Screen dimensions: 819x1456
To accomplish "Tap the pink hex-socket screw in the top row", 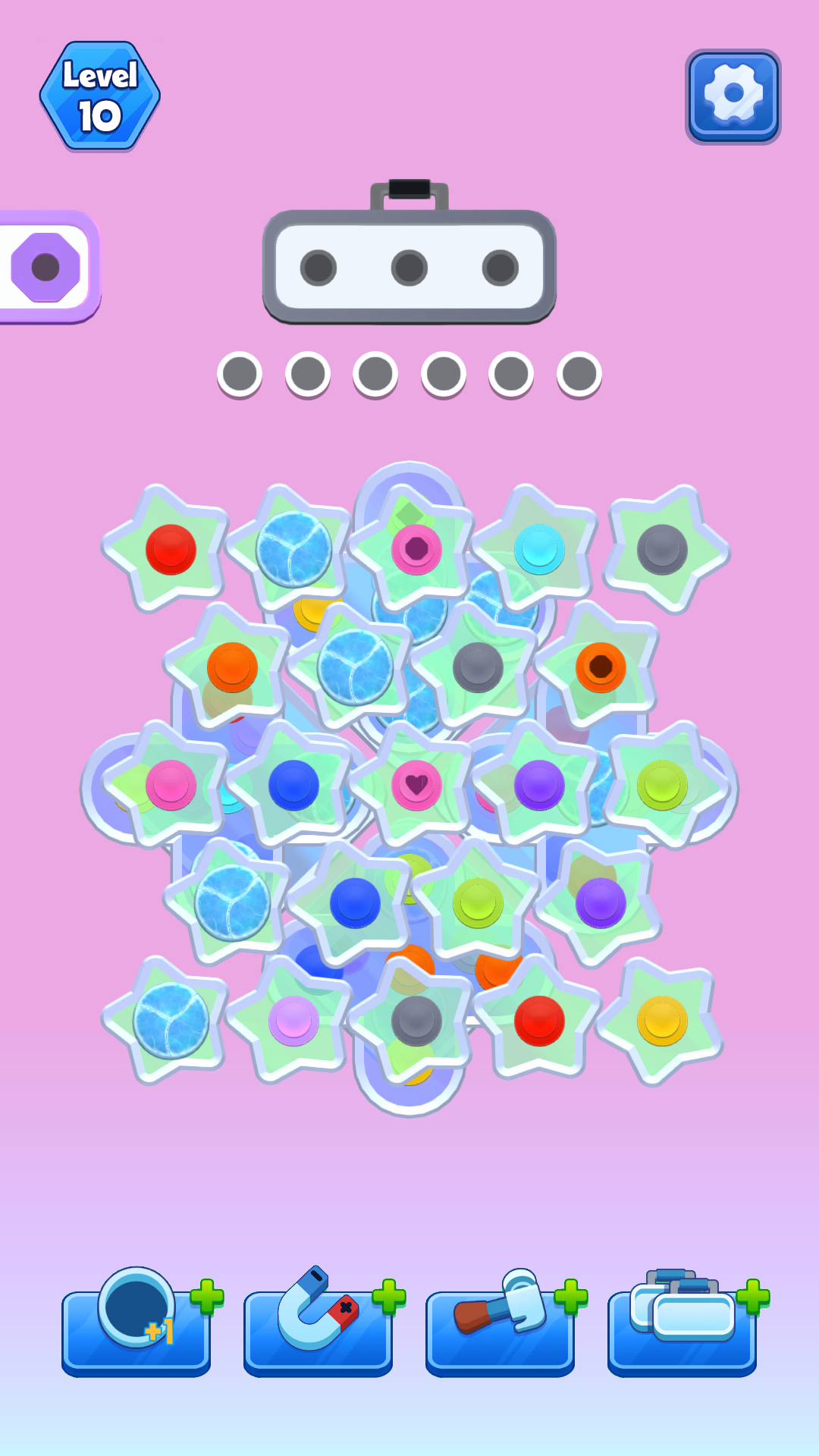I will point(416,549).
